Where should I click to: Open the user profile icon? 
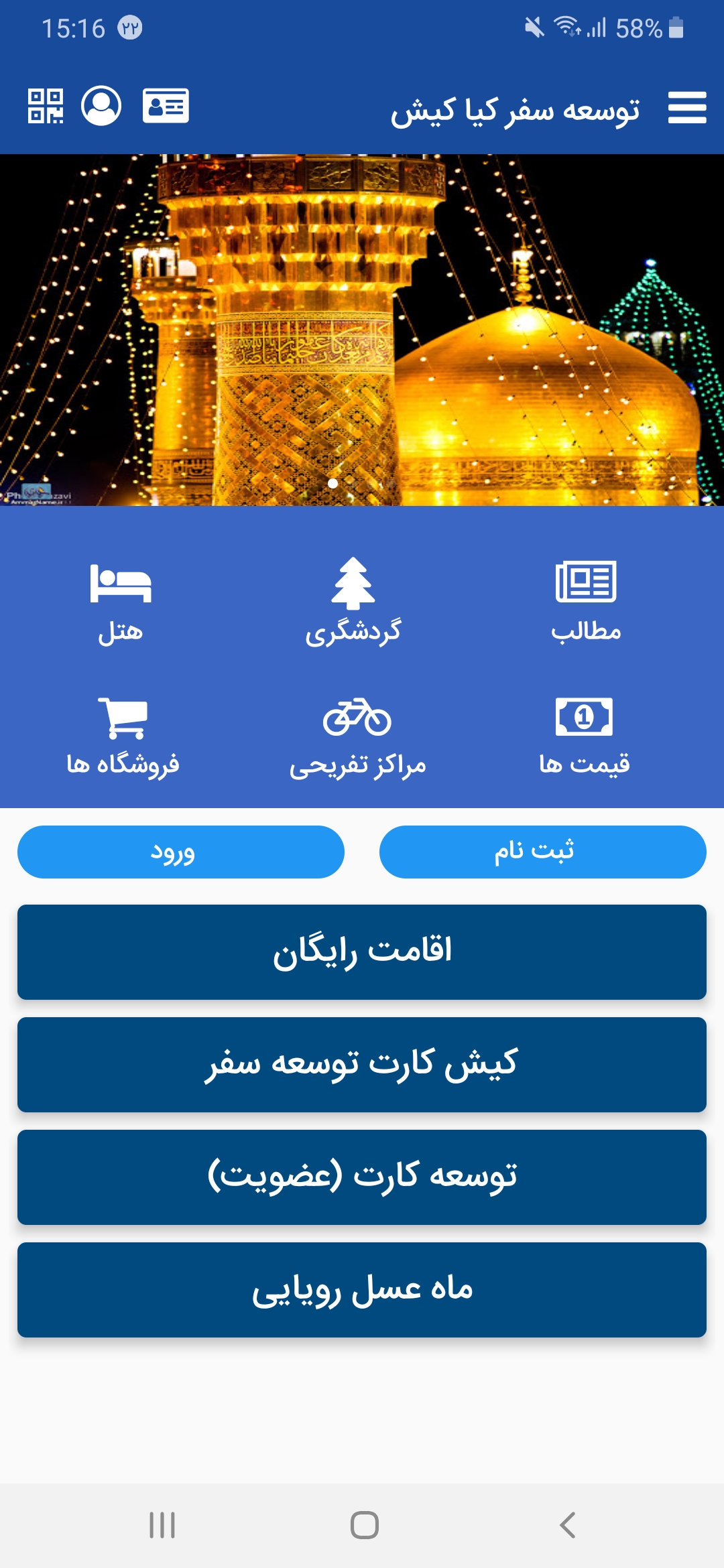(101, 106)
